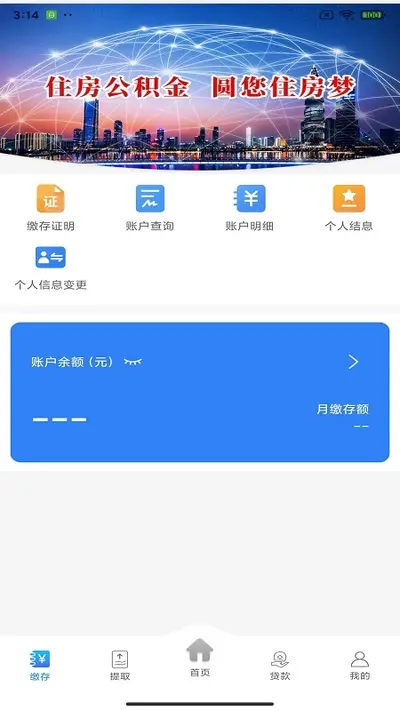The image size is (400, 711).
Task: Open 账户查询 account inquiry
Action: [150, 208]
